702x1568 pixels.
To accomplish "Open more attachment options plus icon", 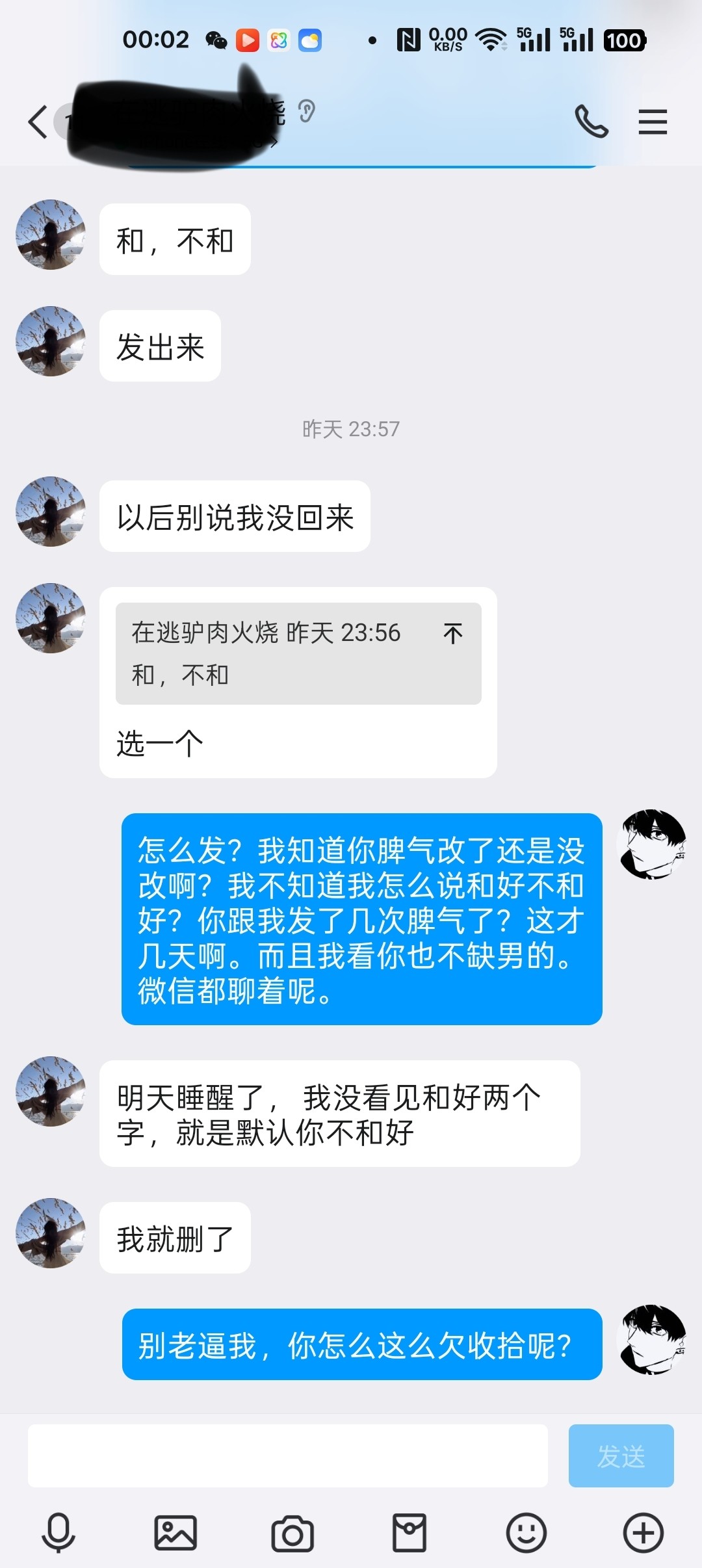I will coord(643,1533).
